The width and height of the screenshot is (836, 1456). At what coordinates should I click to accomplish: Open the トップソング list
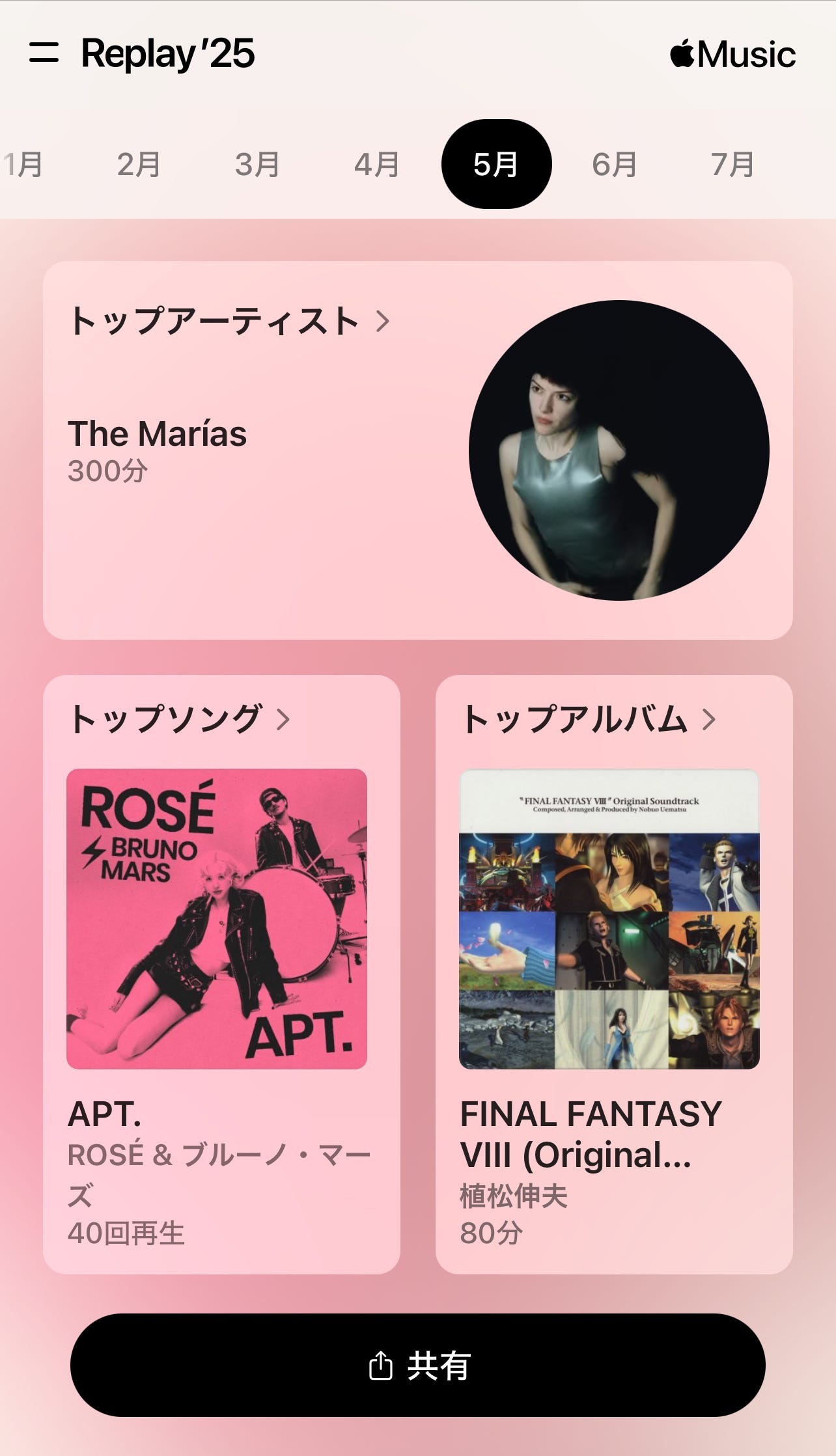coord(179,719)
